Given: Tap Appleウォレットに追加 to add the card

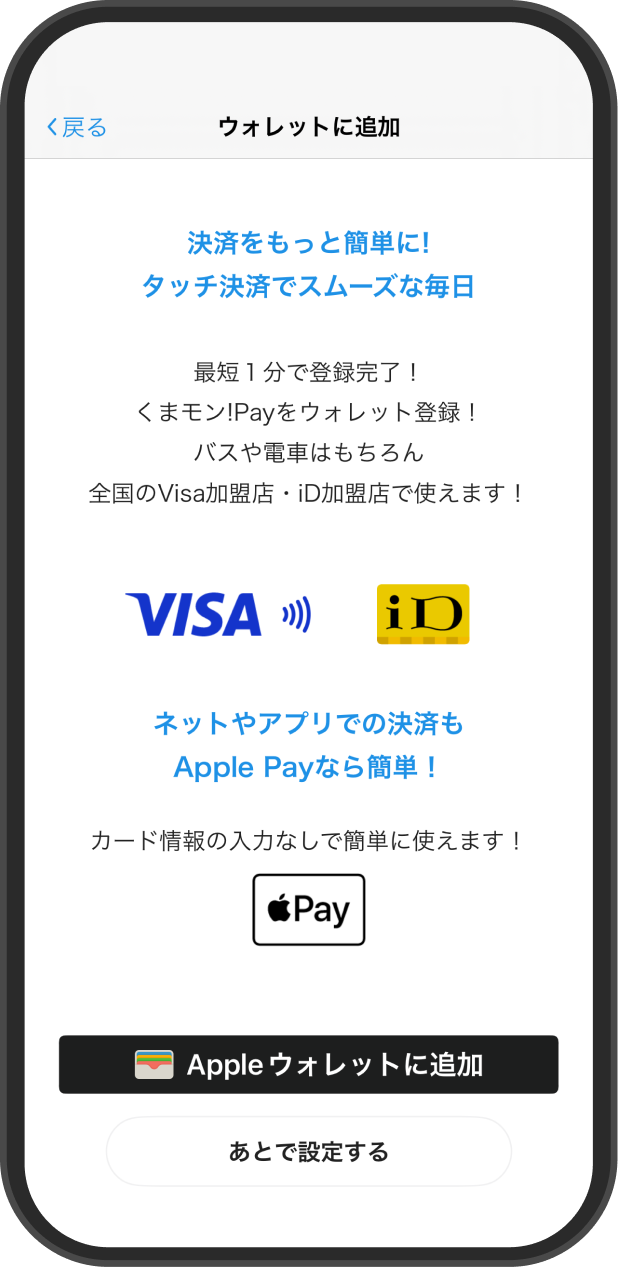Looking at the screenshot, I should click(308, 1064).
